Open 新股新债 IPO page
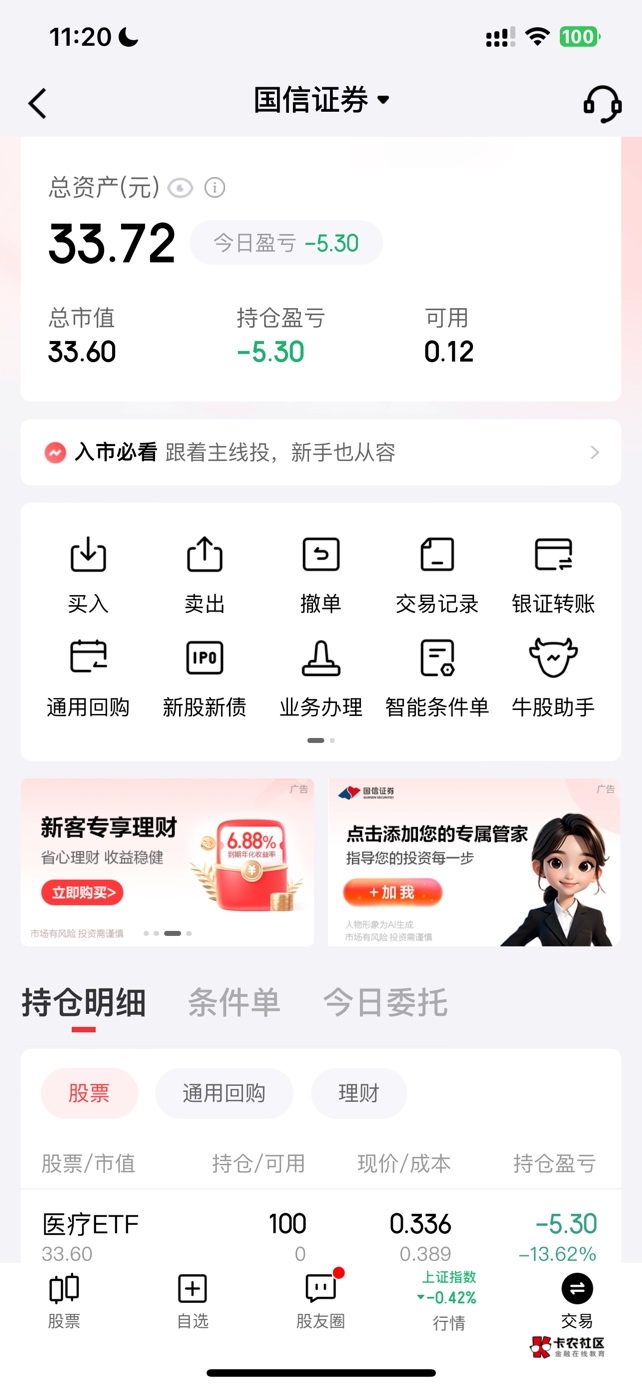Image resolution: width=642 pixels, height=1389 pixels. point(204,678)
